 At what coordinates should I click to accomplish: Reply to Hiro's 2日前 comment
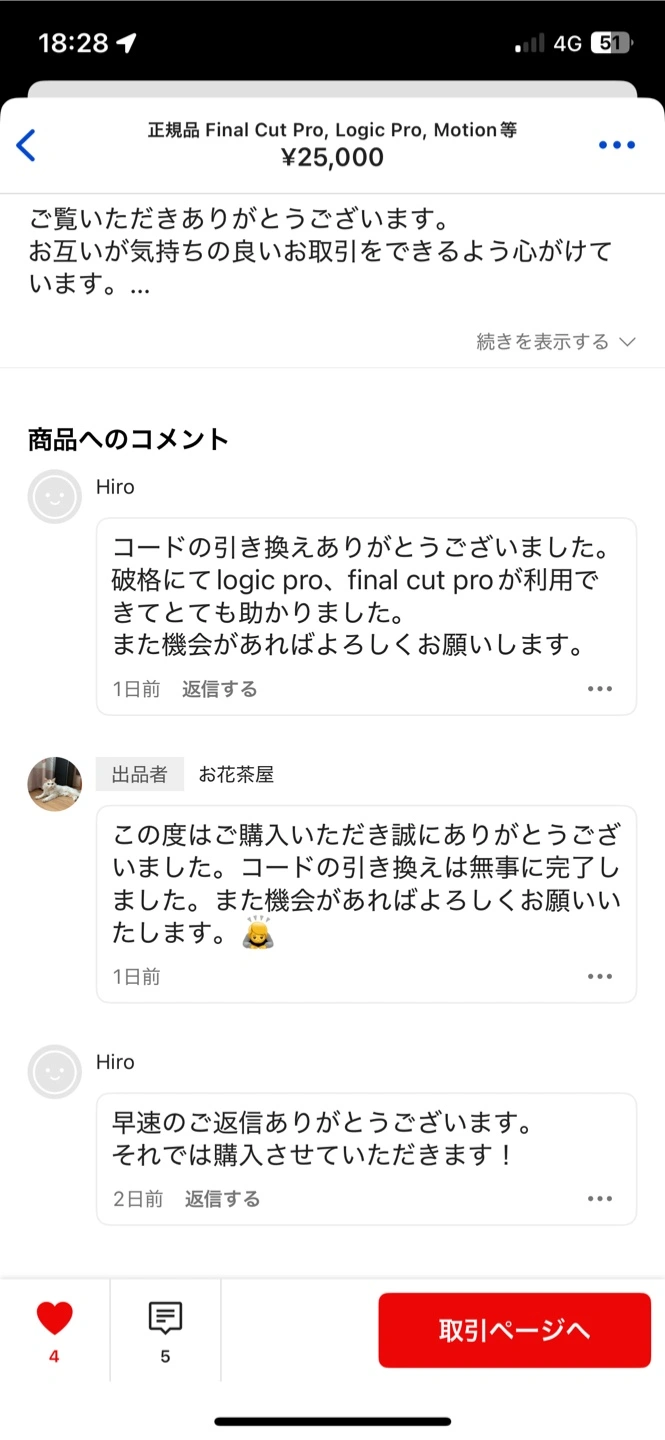click(222, 1199)
